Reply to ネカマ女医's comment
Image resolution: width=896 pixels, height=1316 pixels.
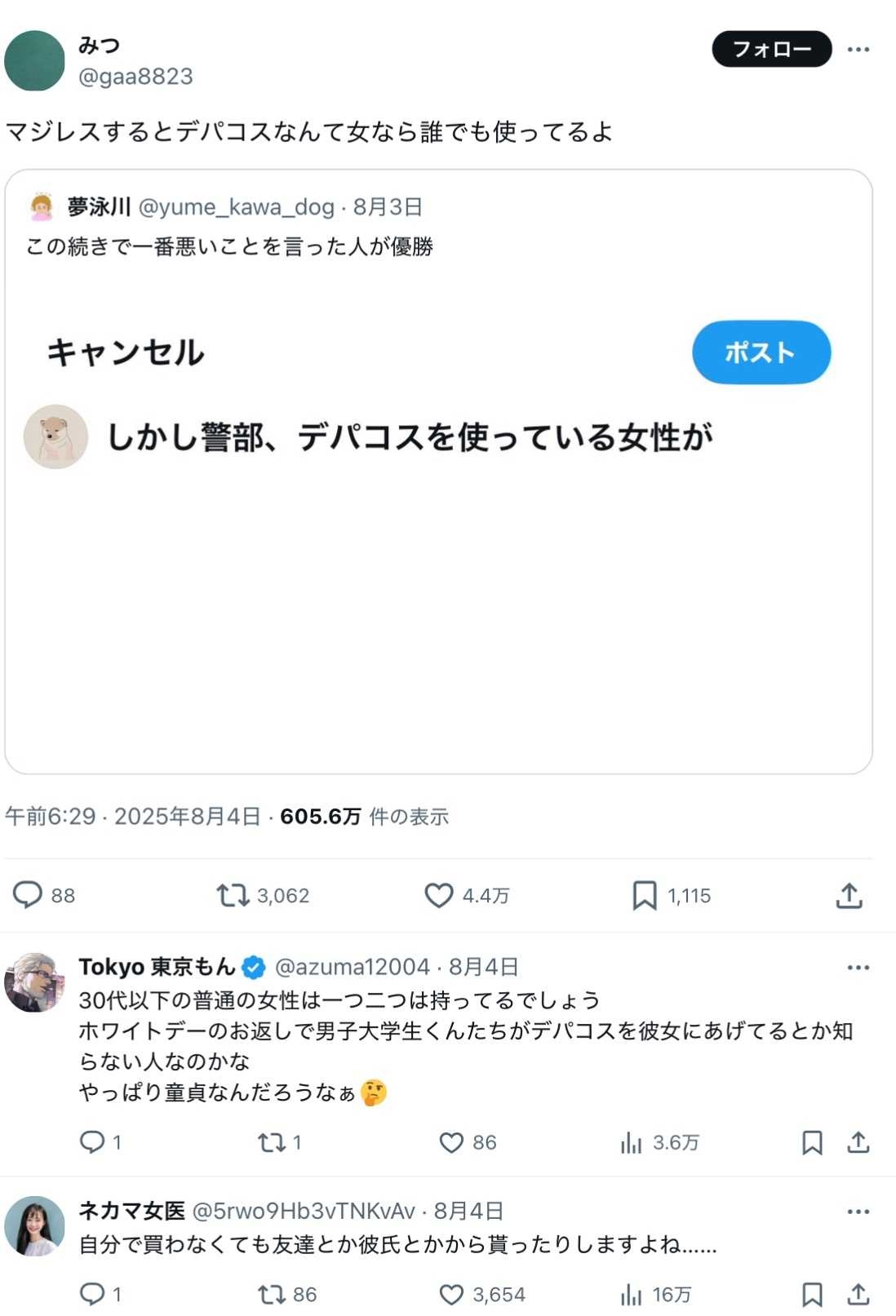point(91,1294)
